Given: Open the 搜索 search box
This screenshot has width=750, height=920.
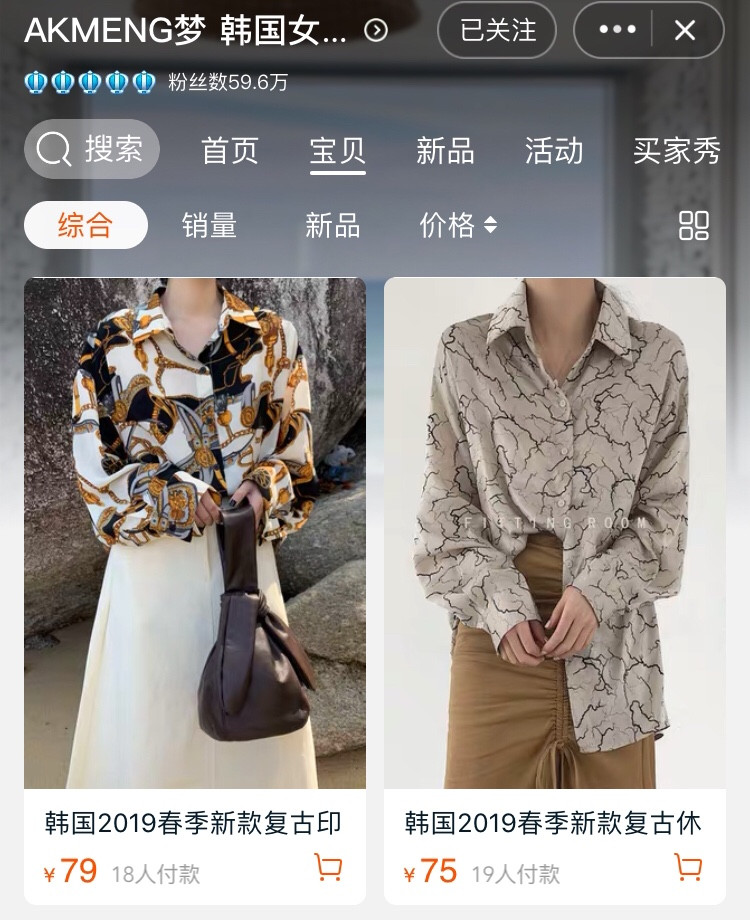Looking at the screenshot, I should (x=91, y=150).
